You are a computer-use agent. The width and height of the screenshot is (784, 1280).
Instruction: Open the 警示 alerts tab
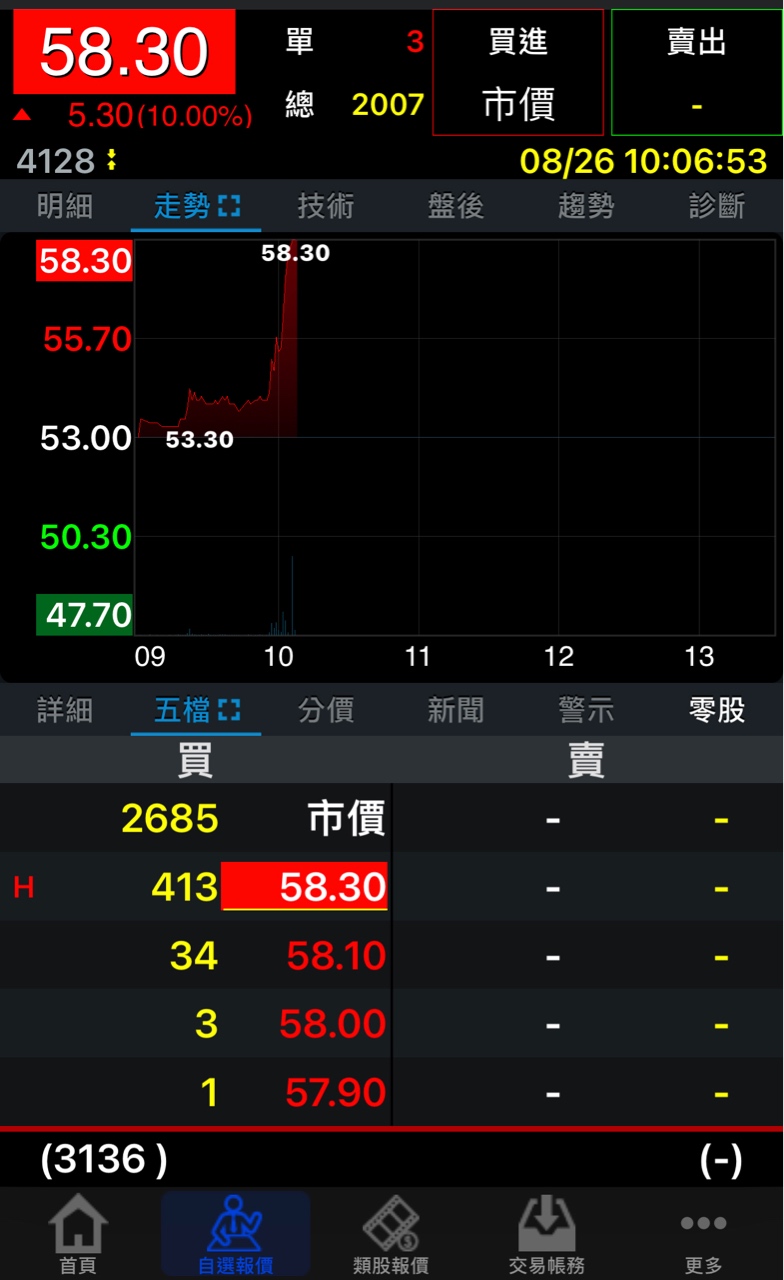[586, 711]
